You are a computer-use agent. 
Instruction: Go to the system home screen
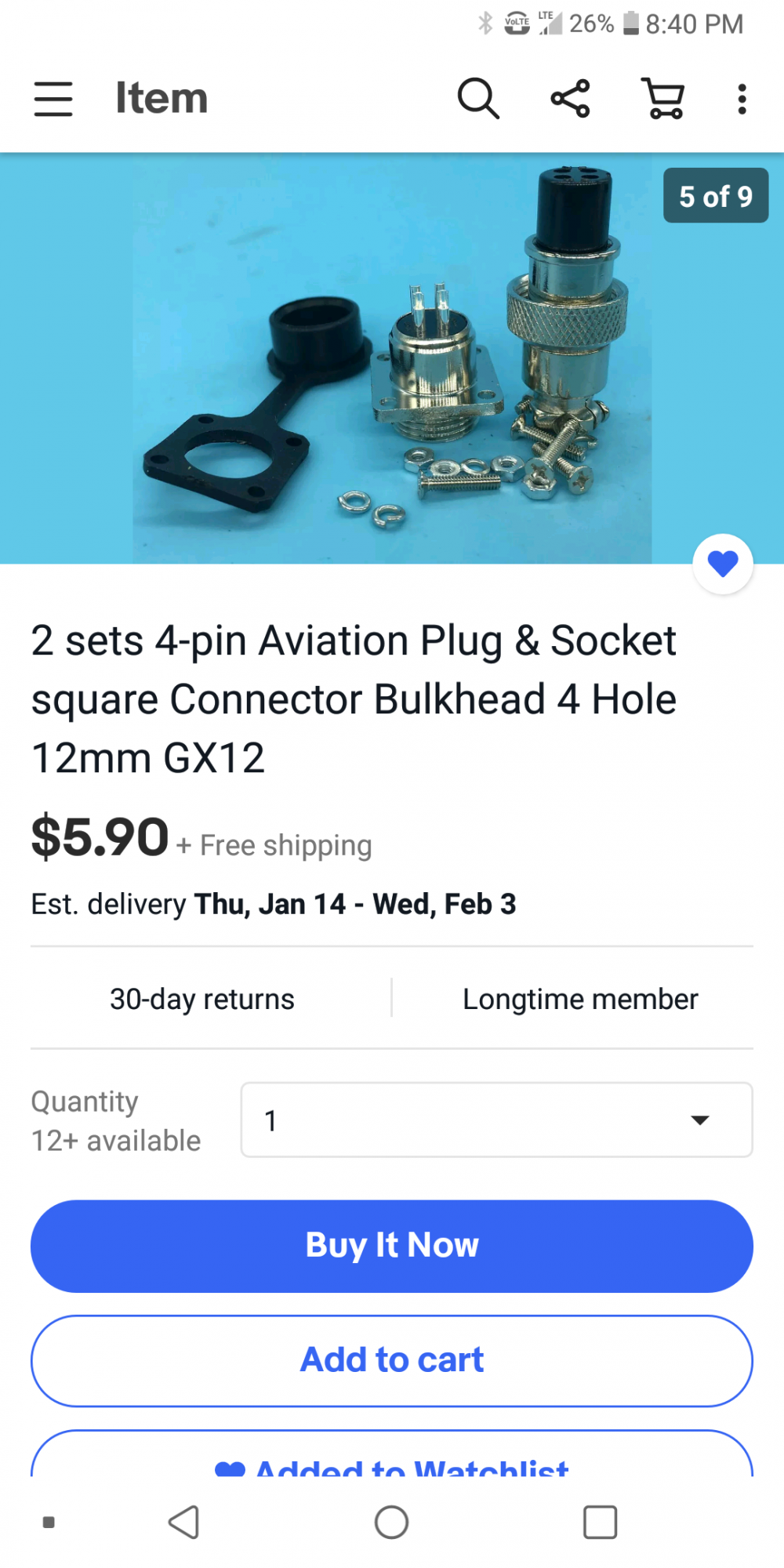coord(392,1523)
